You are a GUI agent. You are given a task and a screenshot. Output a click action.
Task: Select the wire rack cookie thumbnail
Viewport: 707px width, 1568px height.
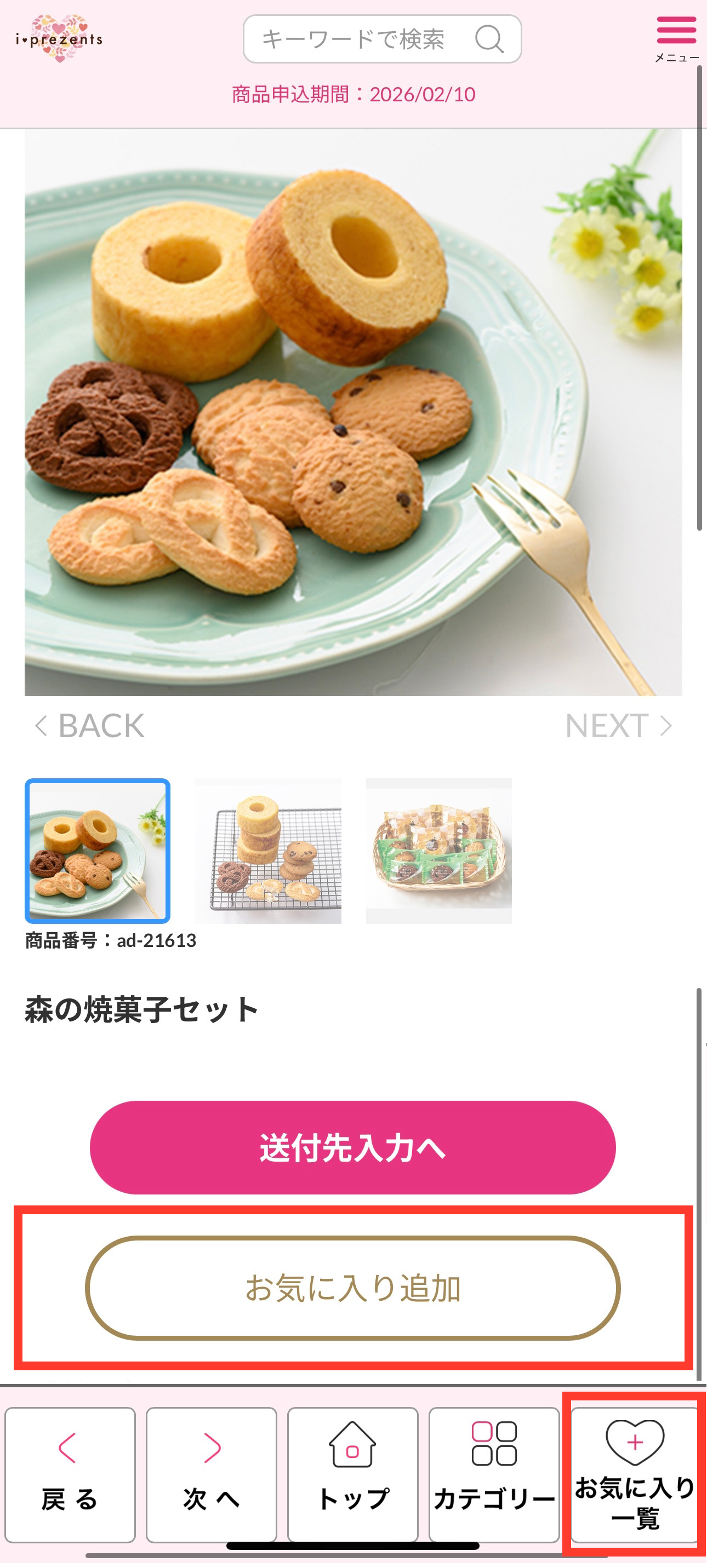(x=268, y=851)
